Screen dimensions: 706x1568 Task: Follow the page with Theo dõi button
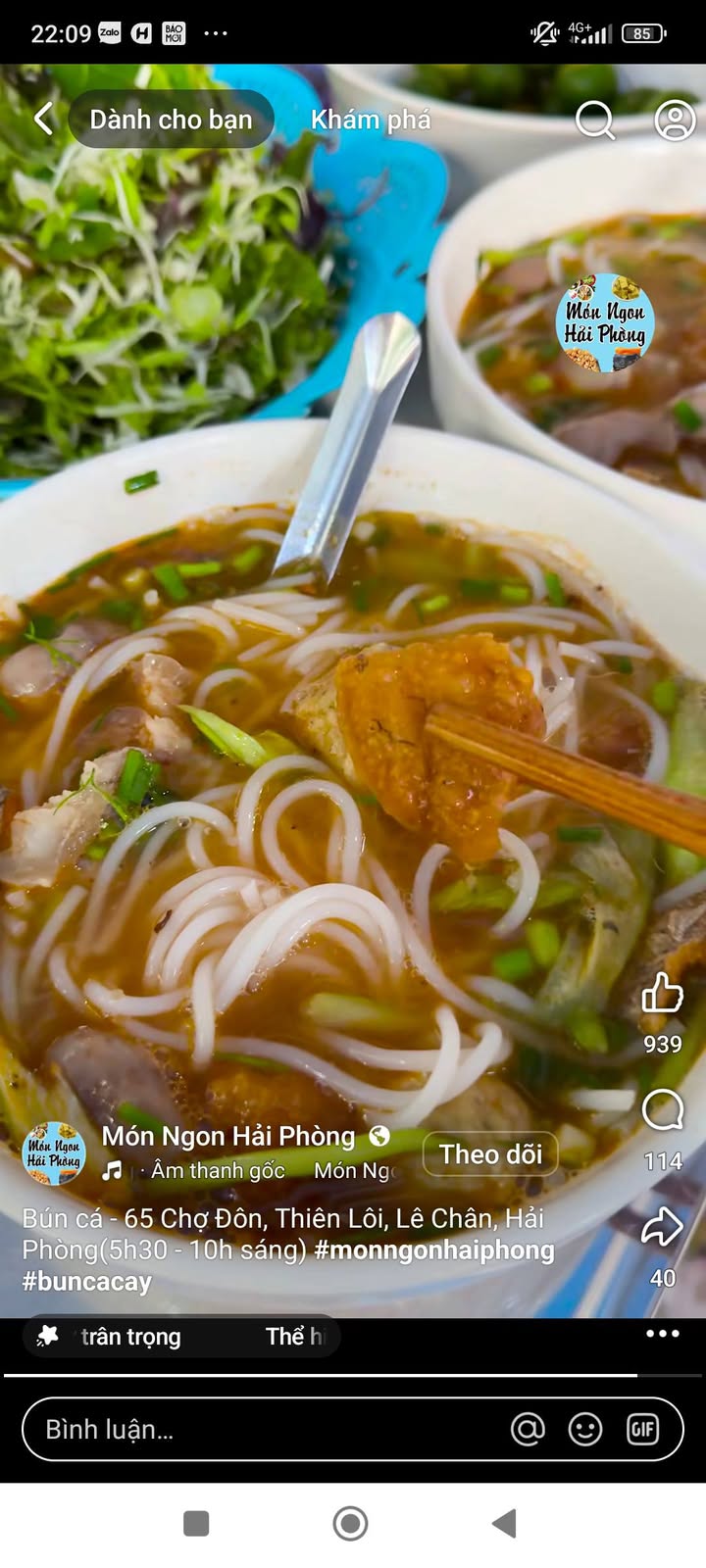[x=490, y=1154]
